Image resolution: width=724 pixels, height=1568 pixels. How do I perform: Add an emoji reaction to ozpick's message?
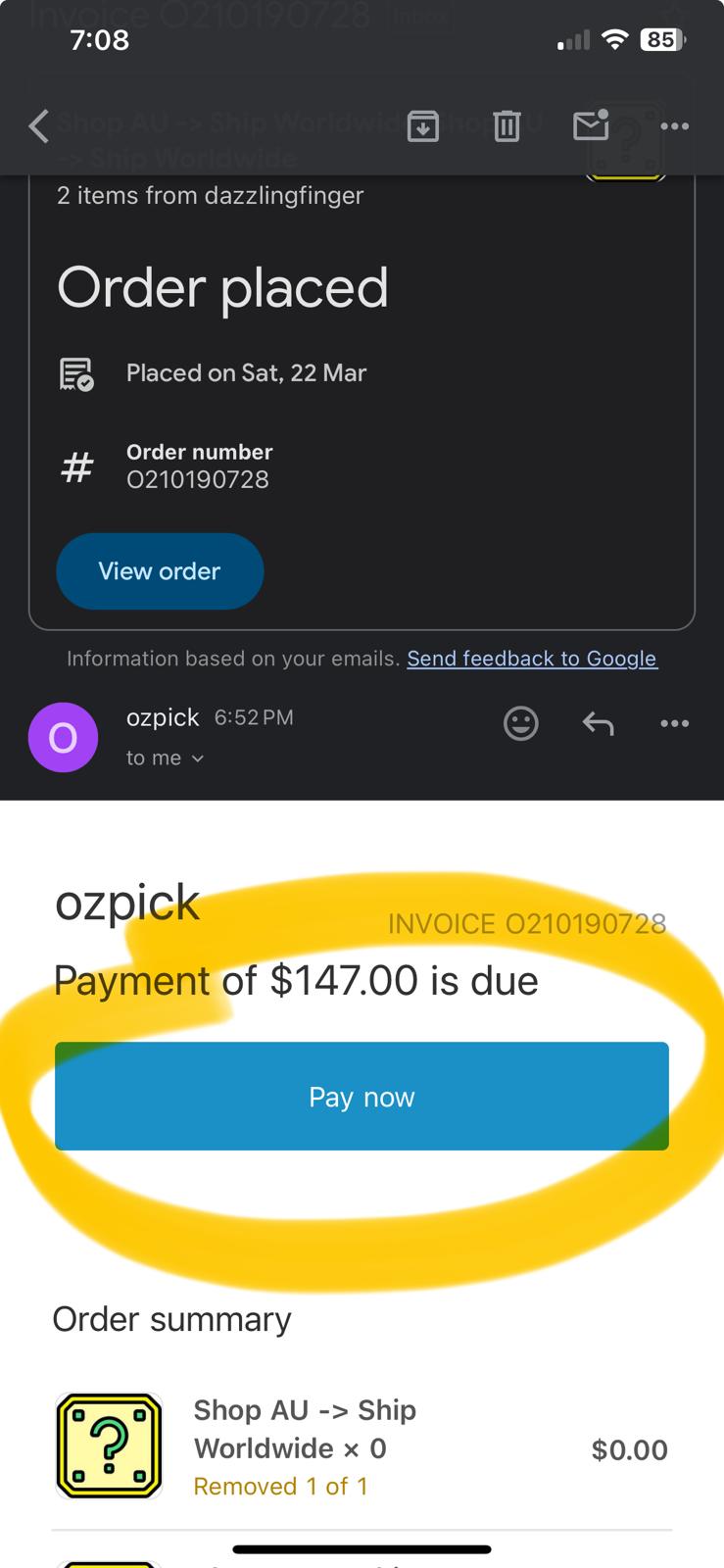pyautogui.click(x=520, y=724)
